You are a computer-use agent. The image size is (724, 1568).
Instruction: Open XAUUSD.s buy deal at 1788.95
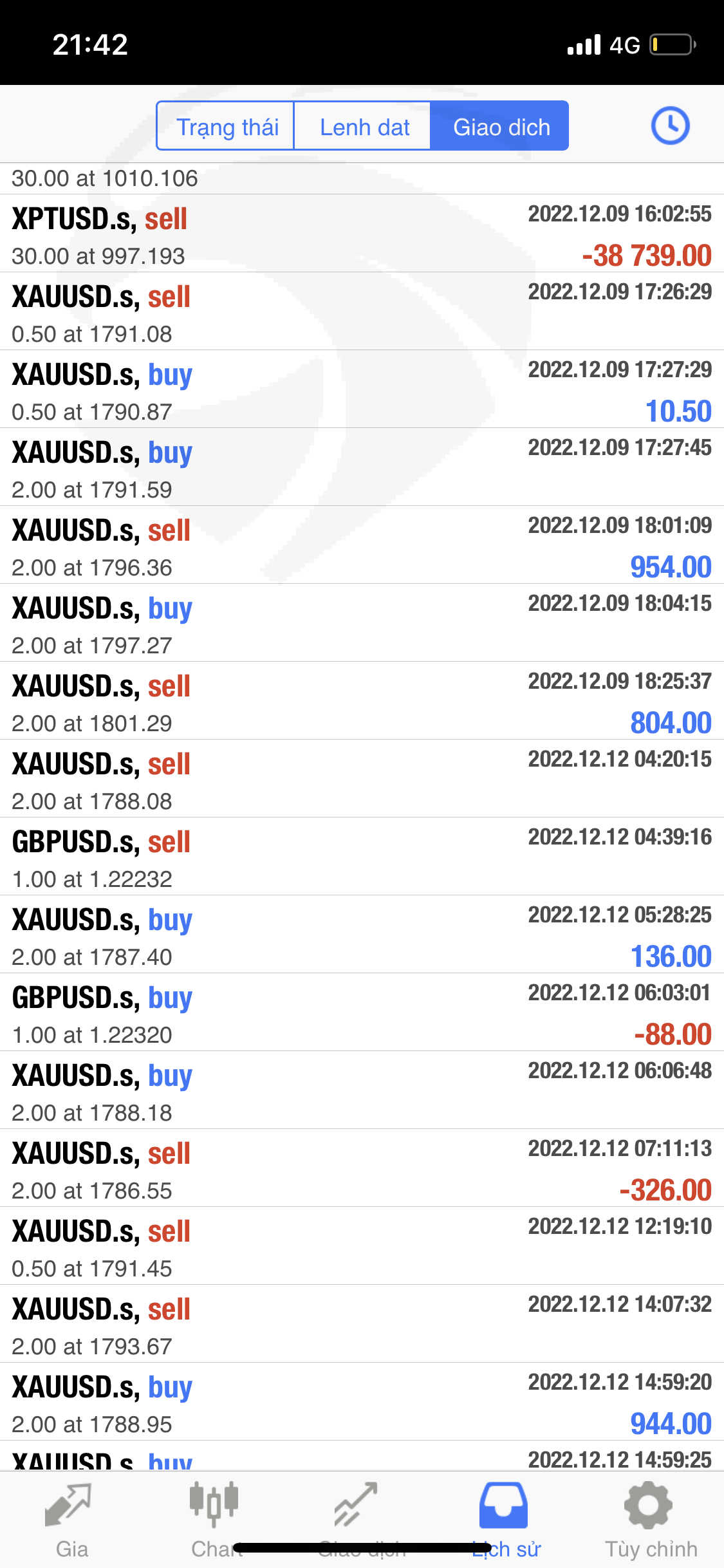[x=362, y=1402]
